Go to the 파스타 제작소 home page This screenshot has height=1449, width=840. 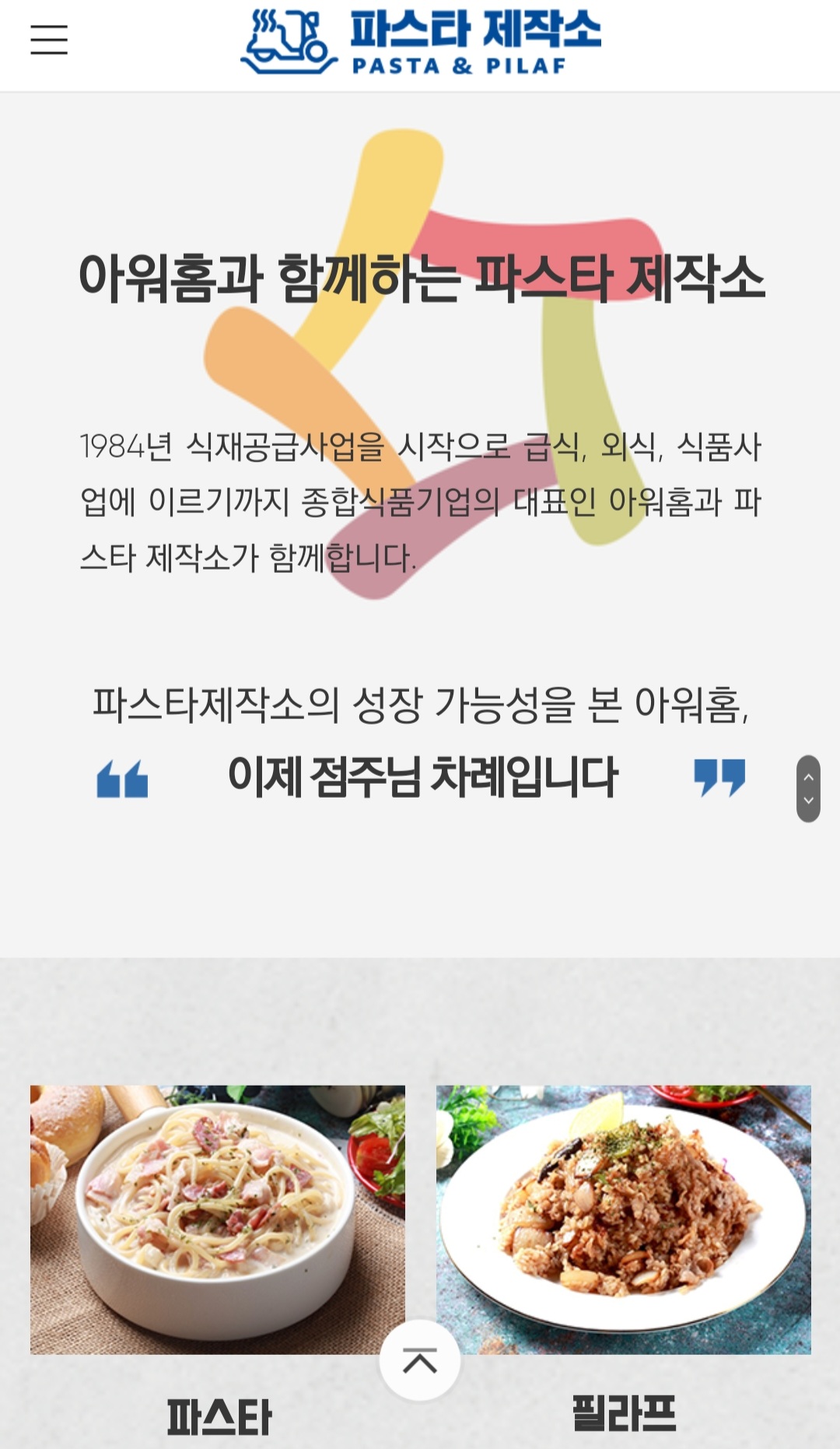[x=420, y=43]
